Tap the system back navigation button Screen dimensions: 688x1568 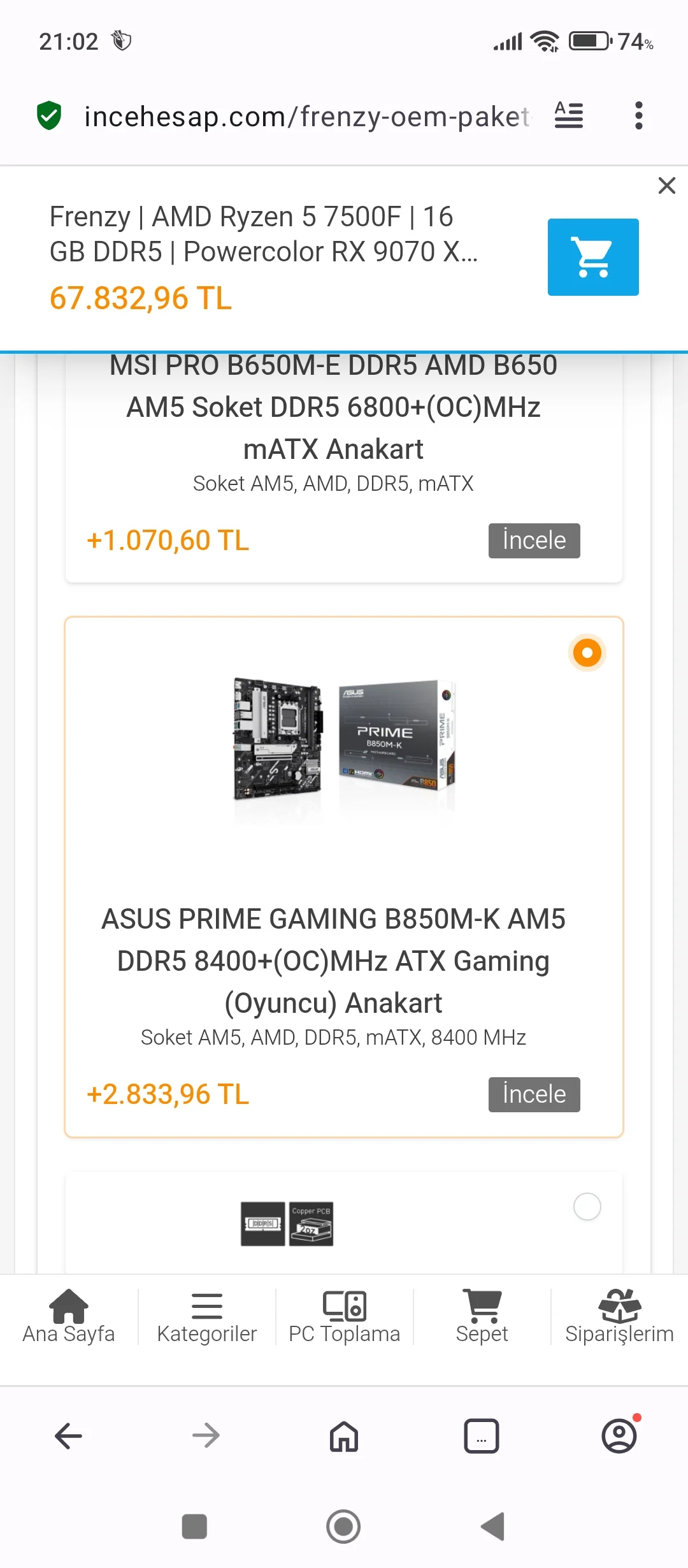point(492,1527)
